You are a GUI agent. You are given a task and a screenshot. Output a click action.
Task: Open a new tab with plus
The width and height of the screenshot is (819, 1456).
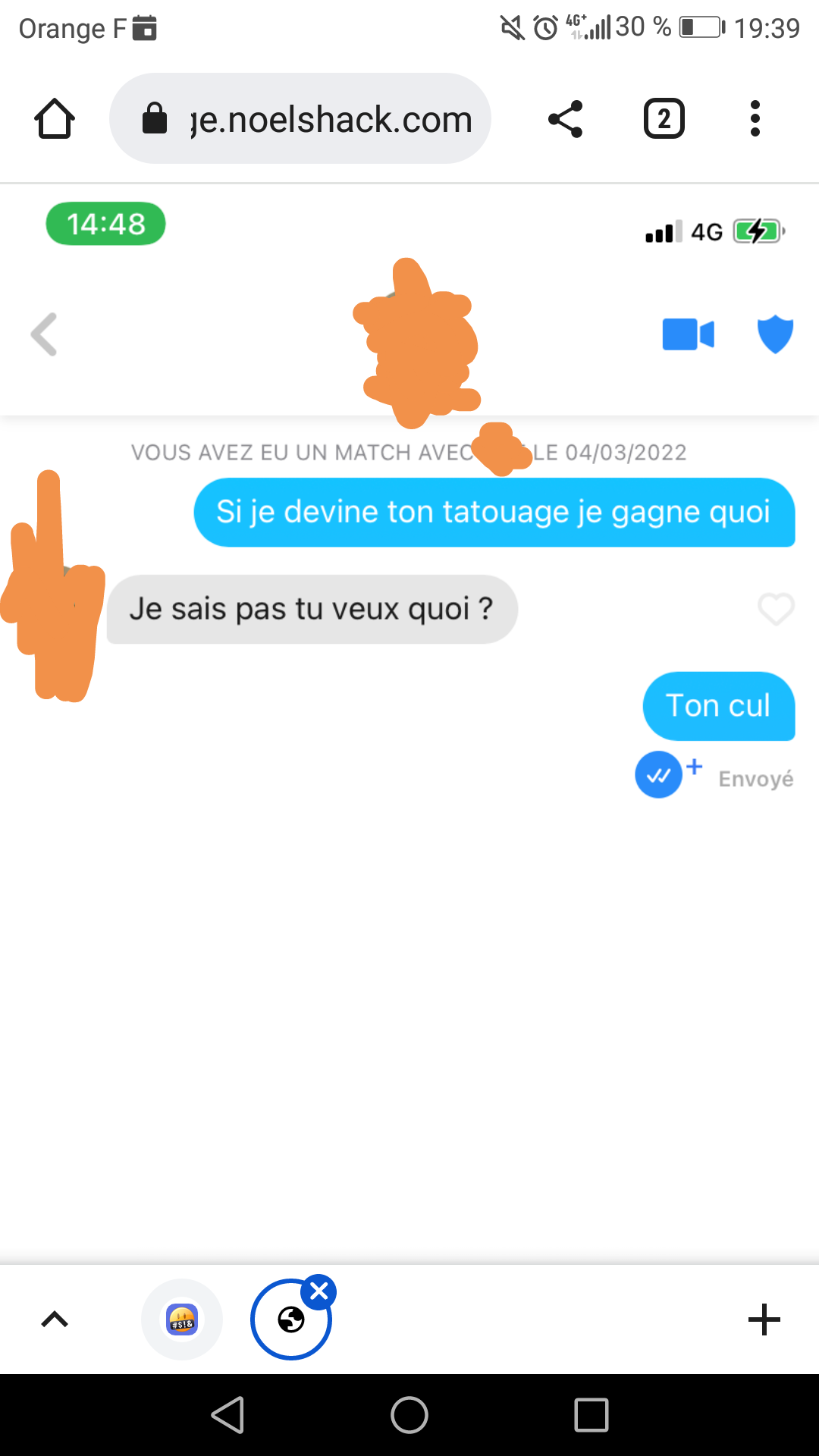pos(764,1319)
